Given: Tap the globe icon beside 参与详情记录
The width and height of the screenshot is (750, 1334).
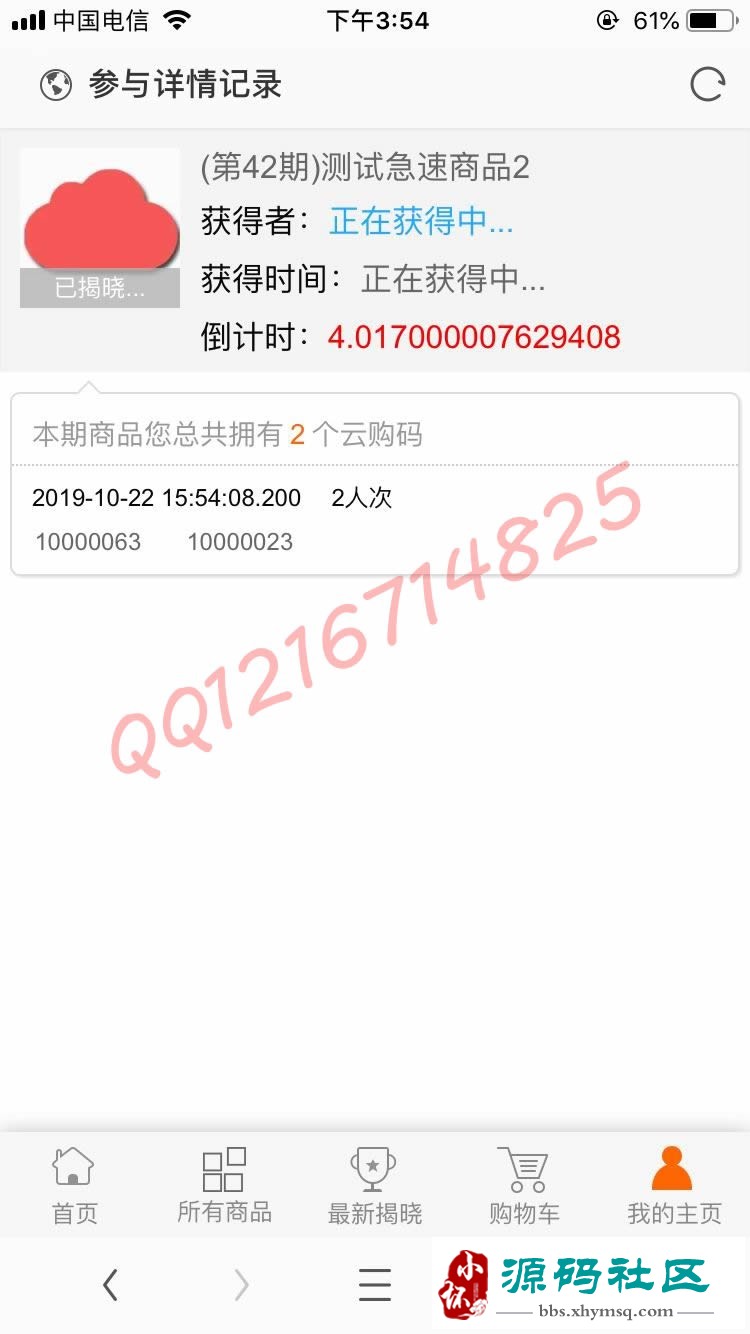Looking at the screenshot, I should pyautogui.click(x=56, y=85).
